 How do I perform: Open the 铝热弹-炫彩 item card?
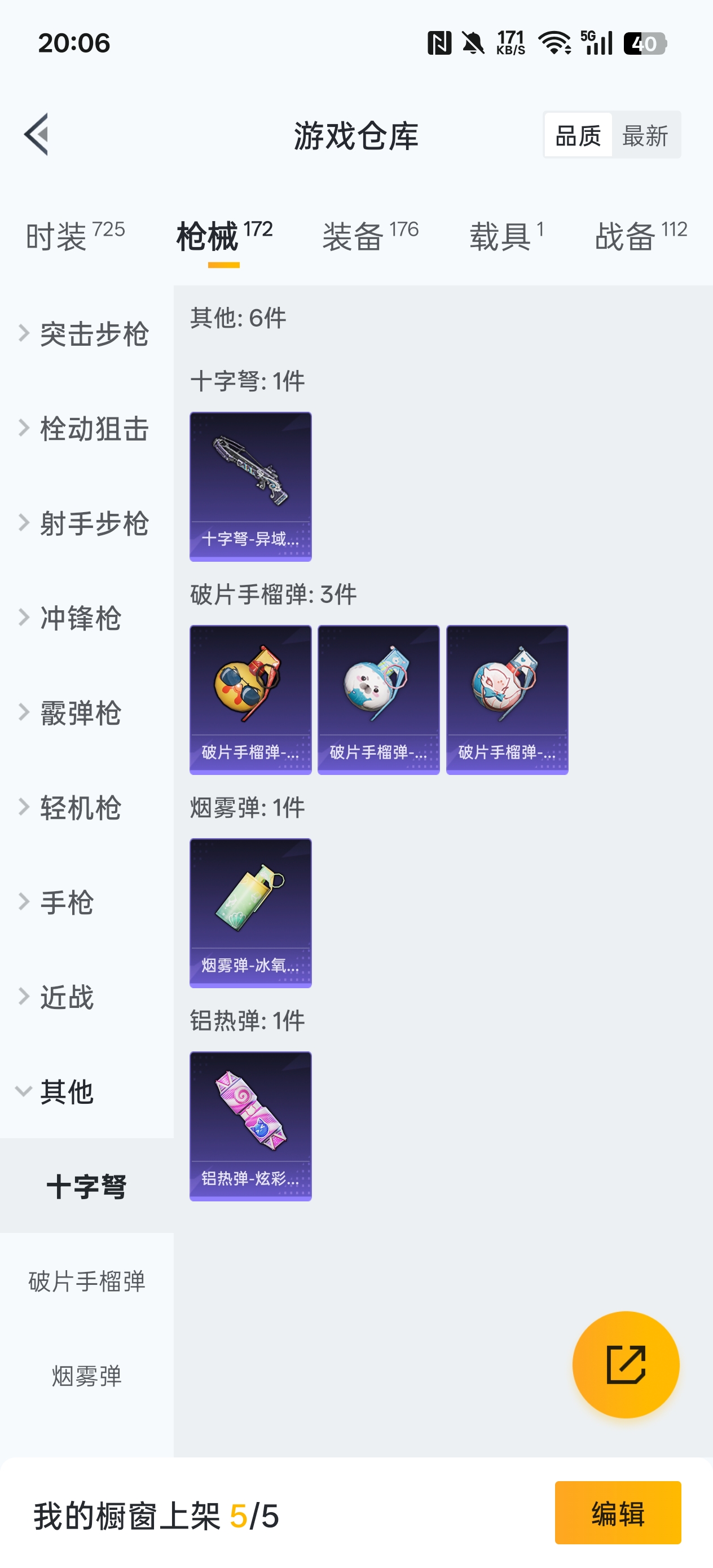250,1125
